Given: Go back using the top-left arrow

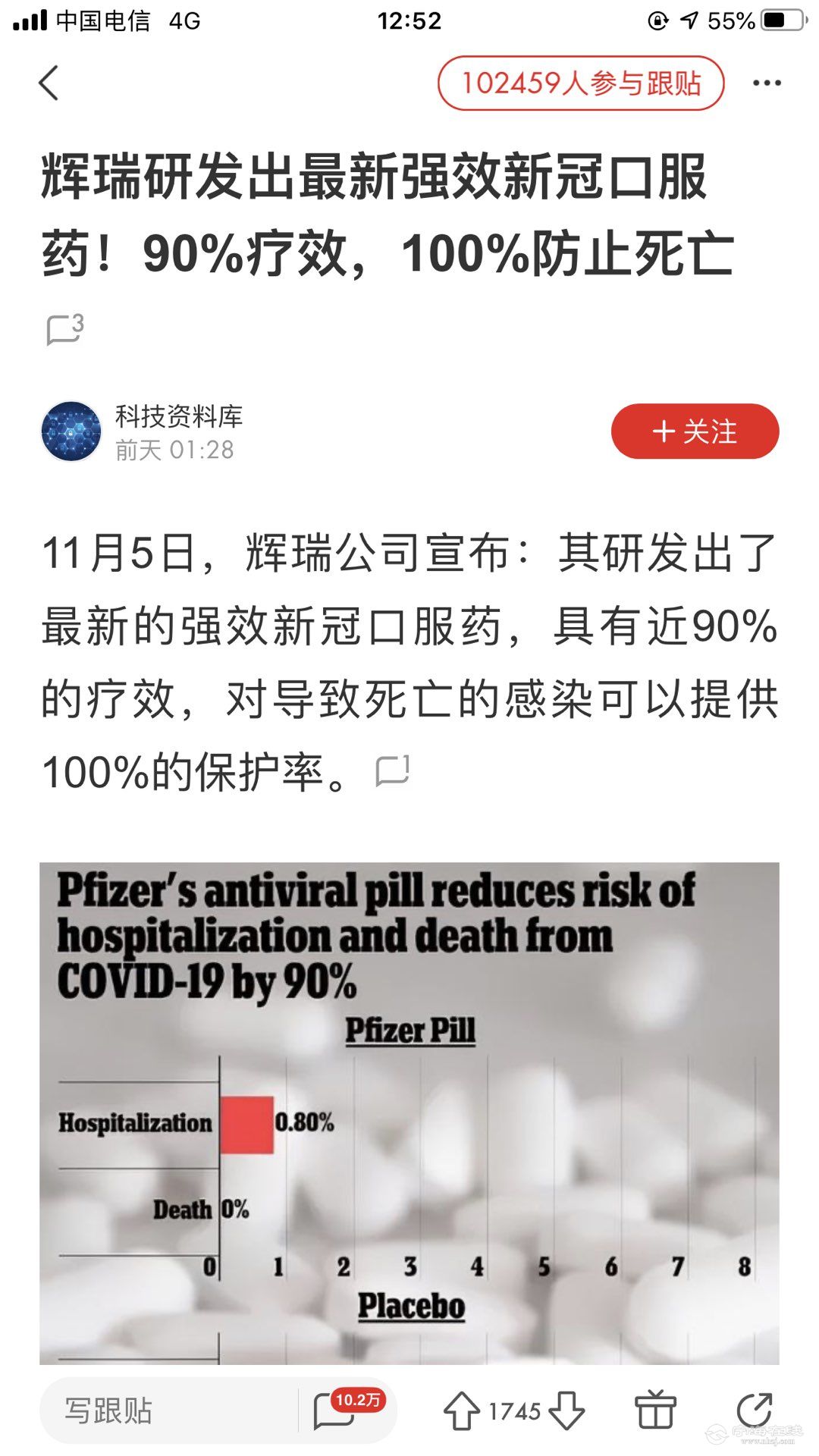Looking at the screenshot, I should coord(49,83).
